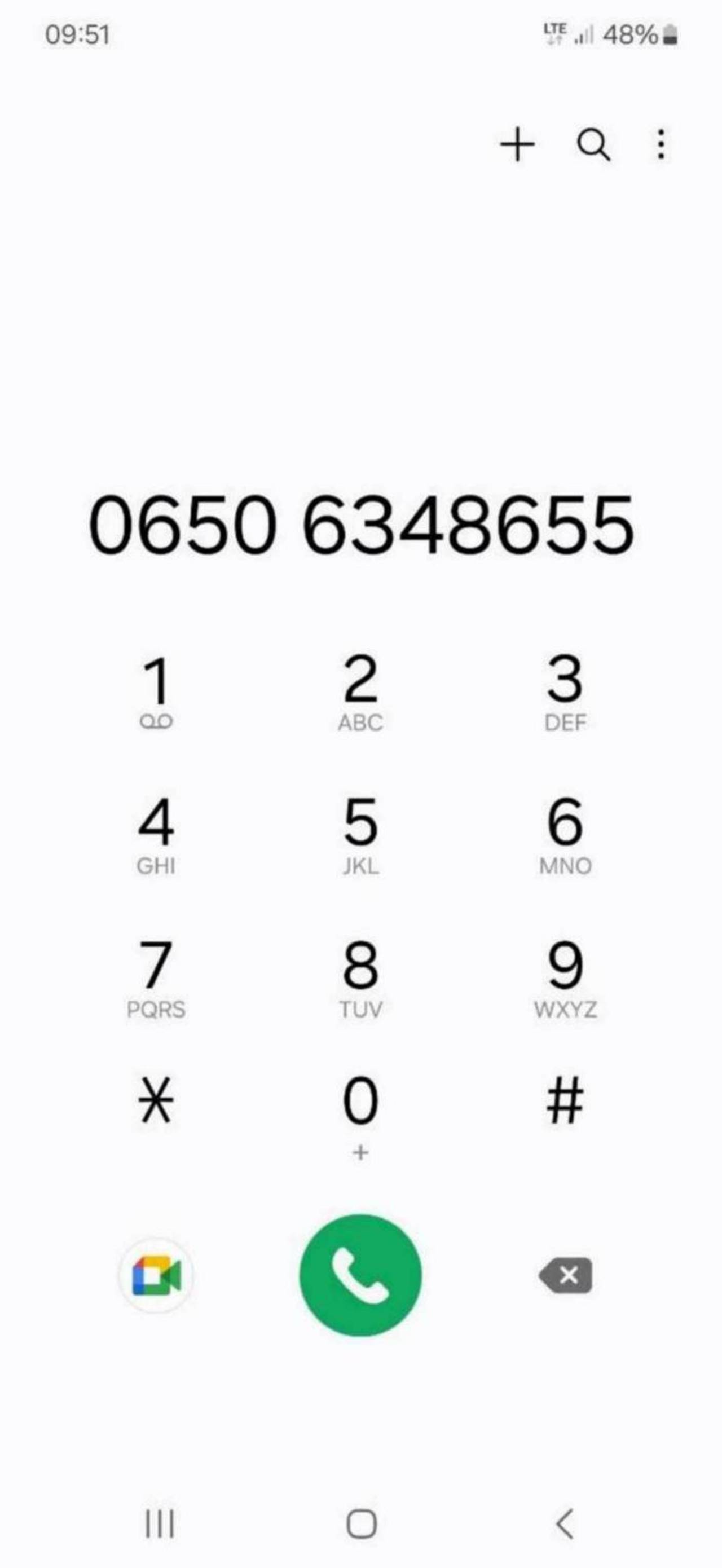This screenshot has height=1568, width=722.
Task: Tap the 6 MNO key
Action: (x=565, y=835)
